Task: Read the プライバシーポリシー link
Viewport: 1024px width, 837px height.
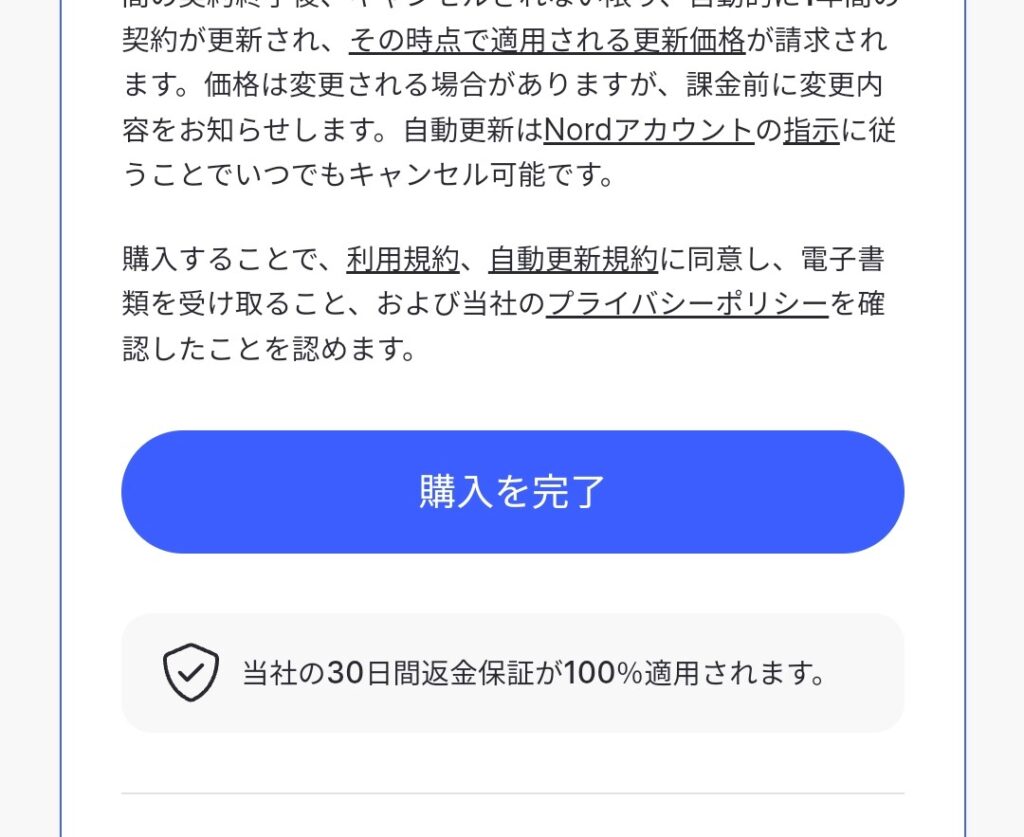Action: pos(687,304)
